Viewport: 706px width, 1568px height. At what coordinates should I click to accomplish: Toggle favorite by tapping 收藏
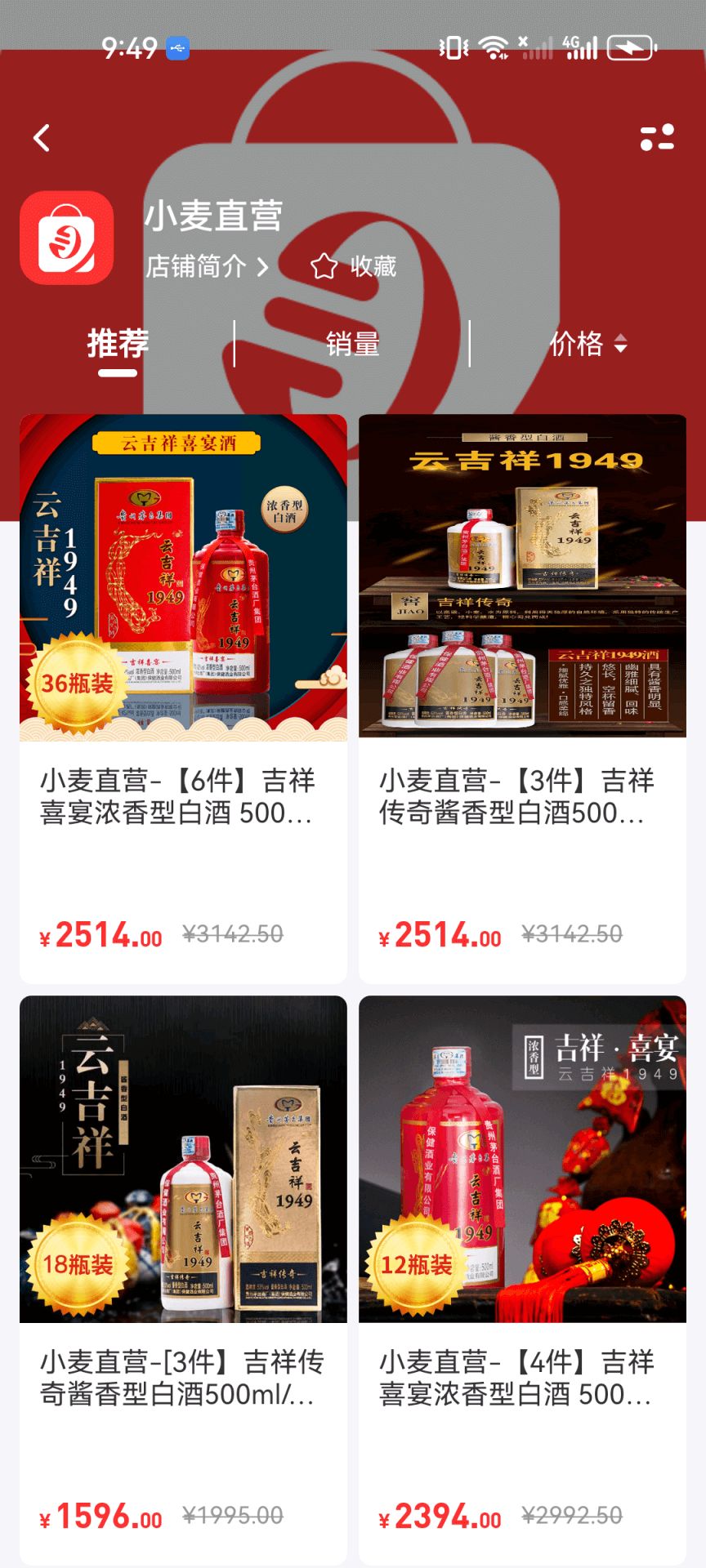coord(372,266)
